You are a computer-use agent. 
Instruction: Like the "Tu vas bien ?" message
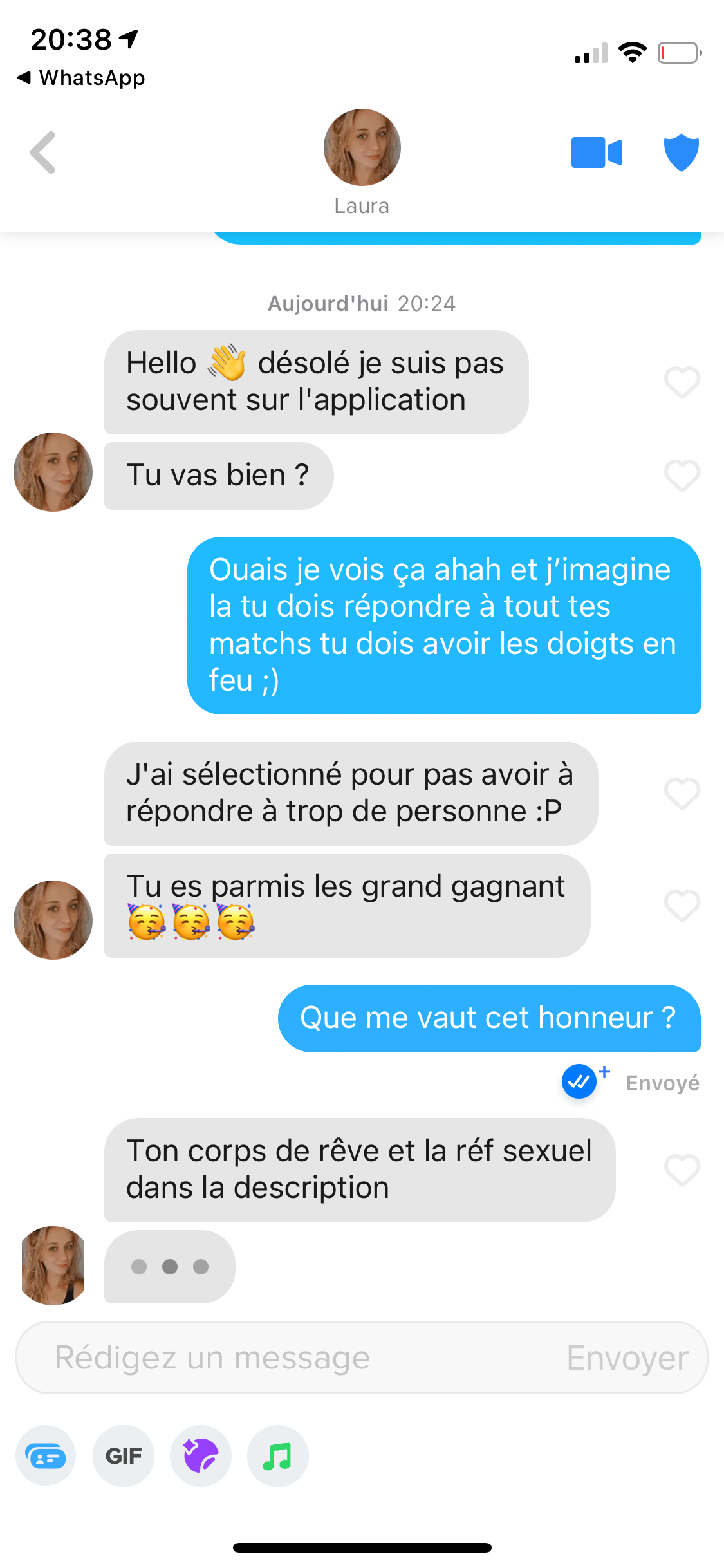(682, 476)
